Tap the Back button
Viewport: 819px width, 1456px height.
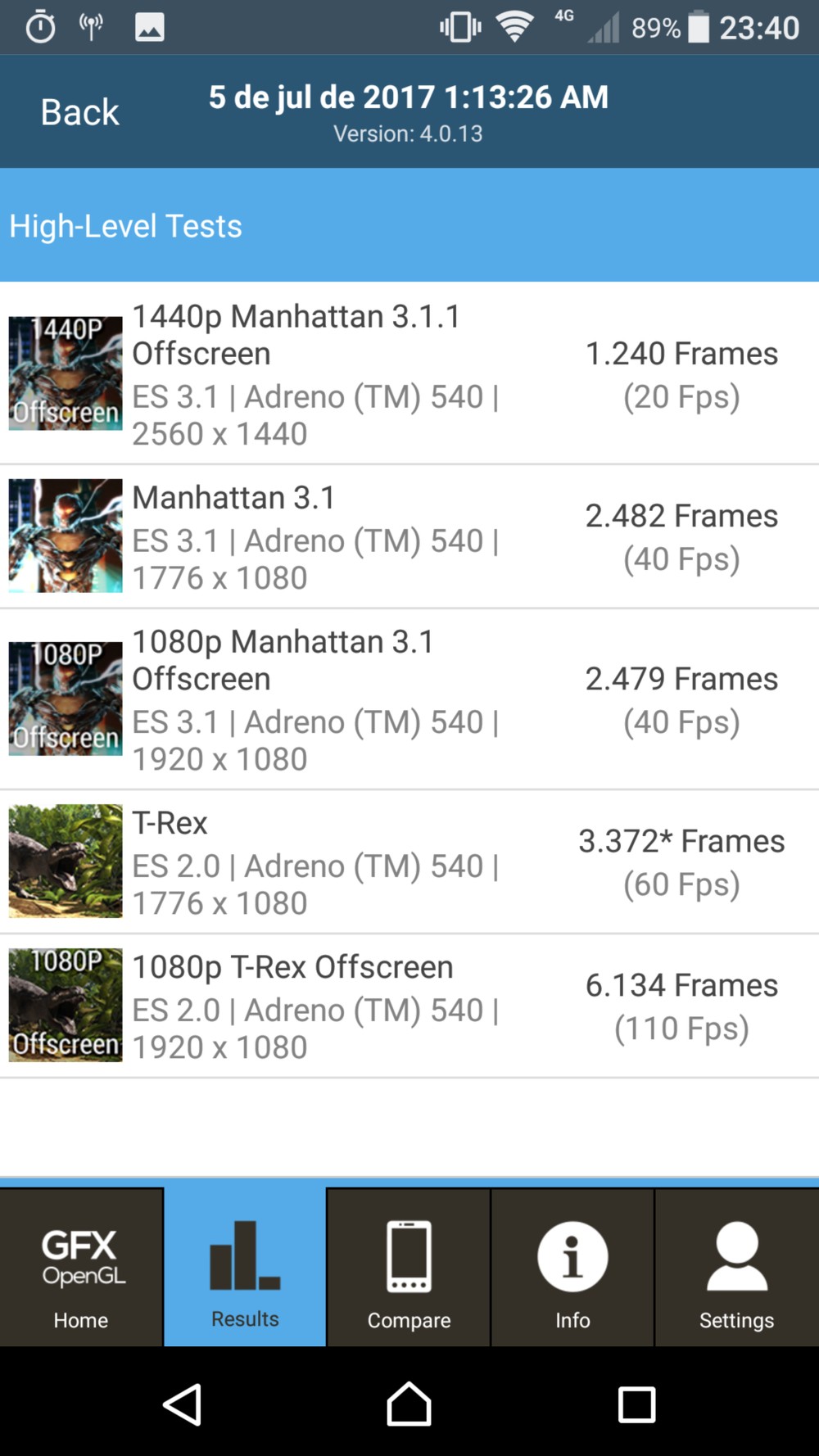point(79,112)
